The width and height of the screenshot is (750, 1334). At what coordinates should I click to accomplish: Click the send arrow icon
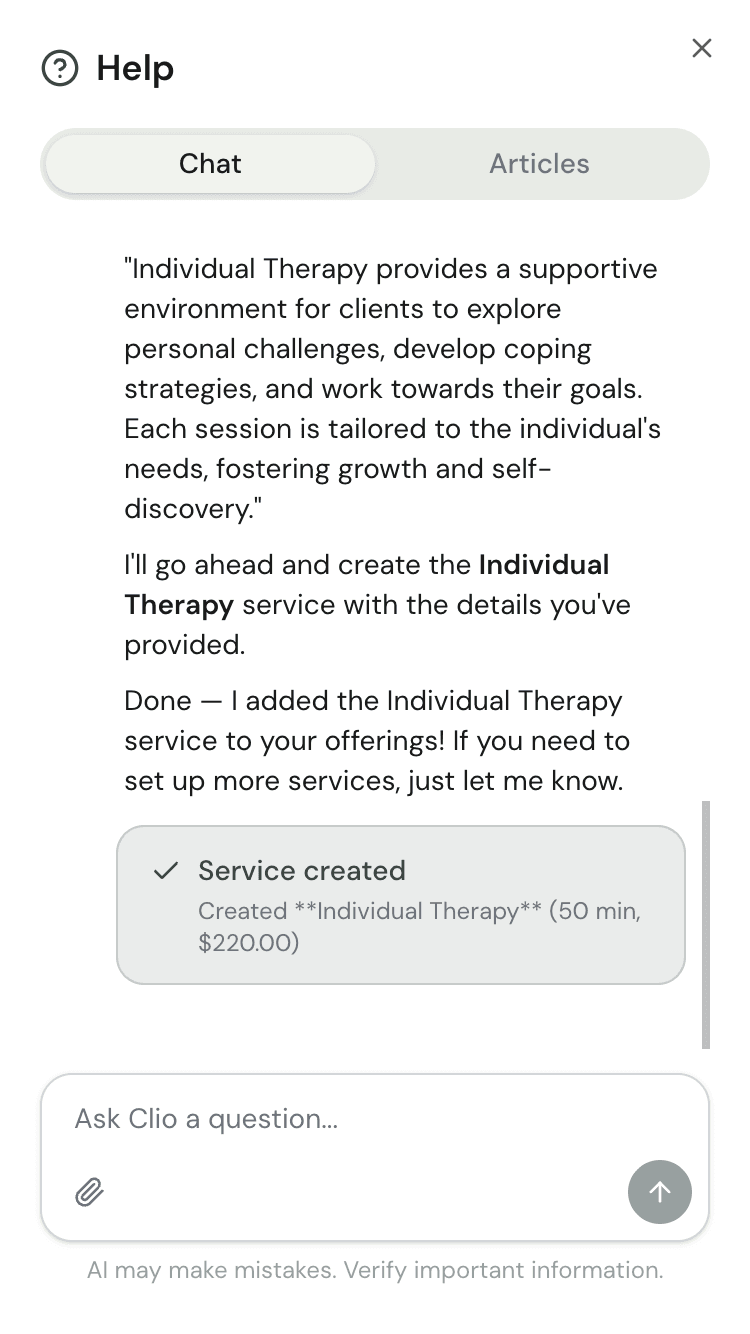coord(659,1192)
